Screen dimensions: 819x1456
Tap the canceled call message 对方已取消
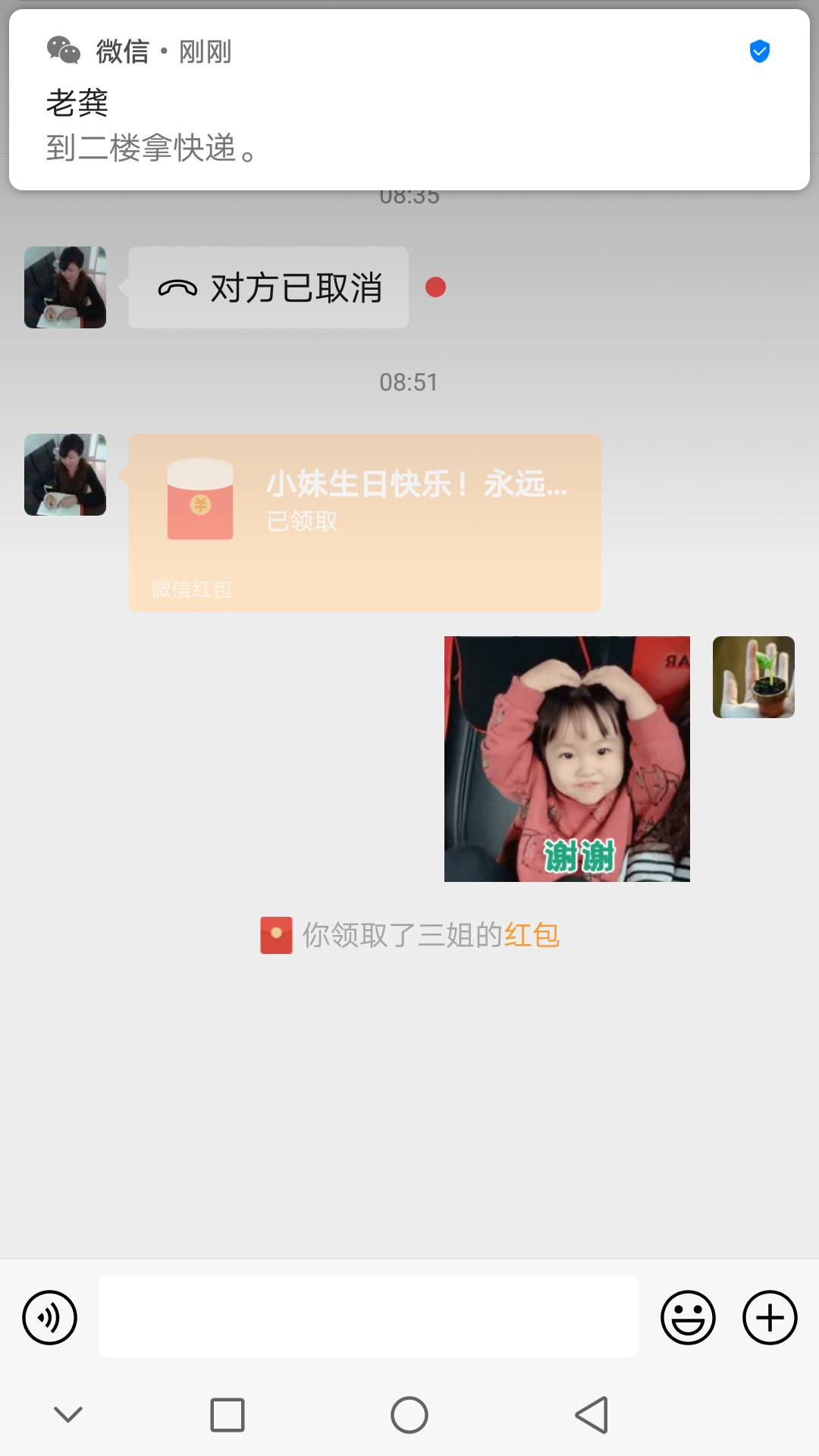tap(269, 288)
